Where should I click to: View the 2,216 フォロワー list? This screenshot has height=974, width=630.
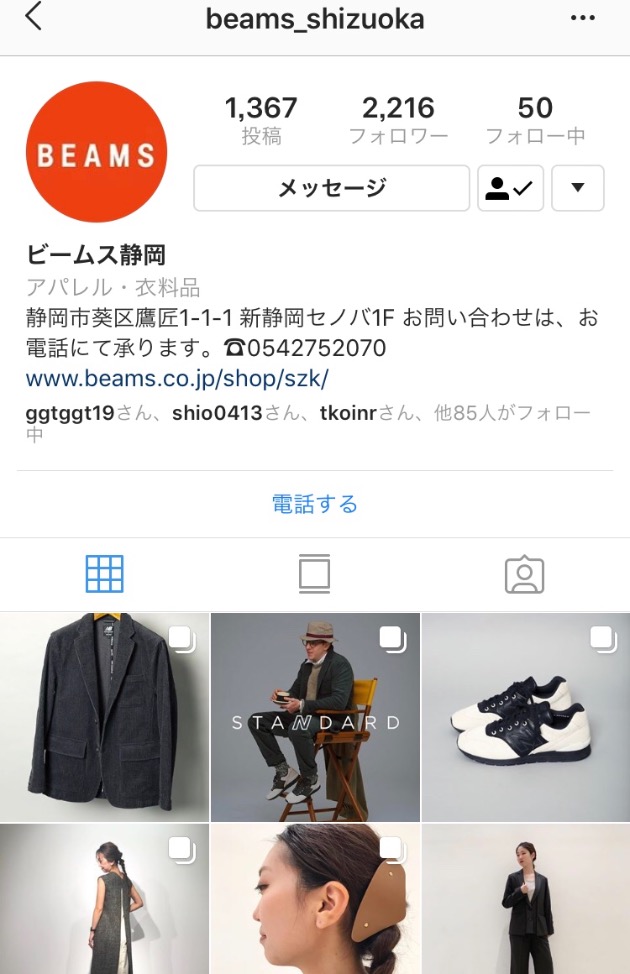398,119
